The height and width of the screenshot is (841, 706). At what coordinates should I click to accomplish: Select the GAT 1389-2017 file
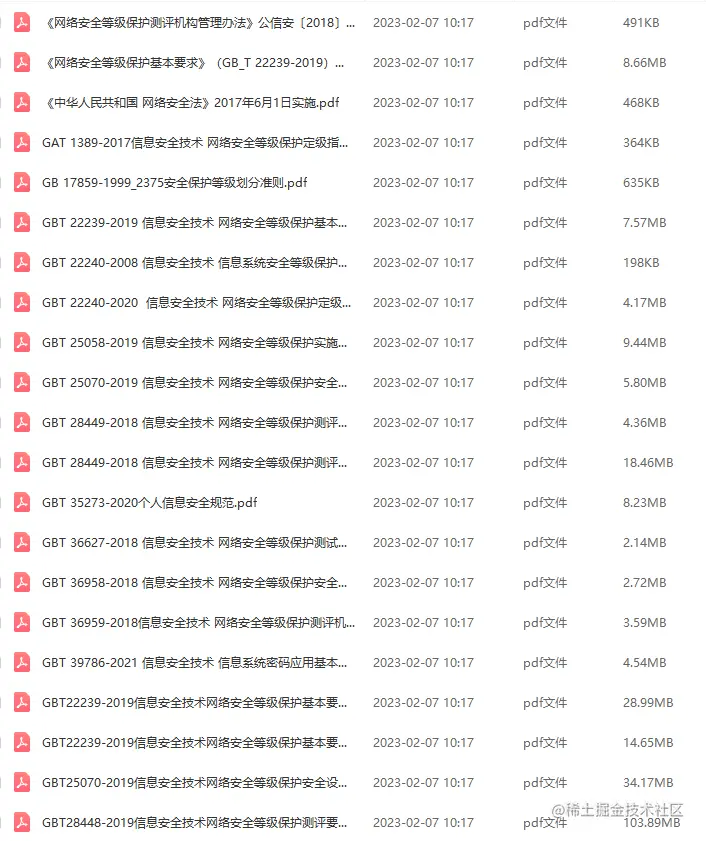(195, 143)
